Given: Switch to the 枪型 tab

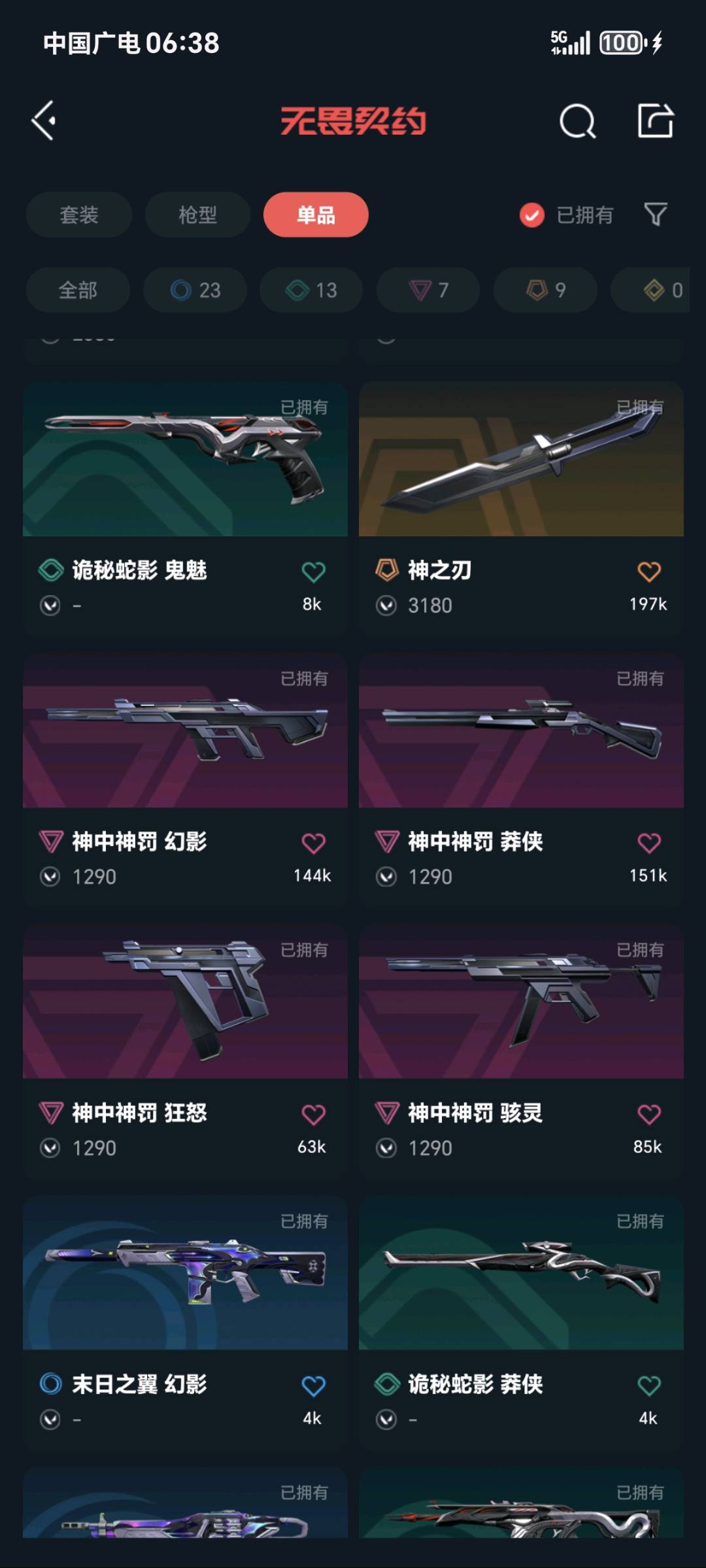Looking at the screenshot, I should 197,214.
